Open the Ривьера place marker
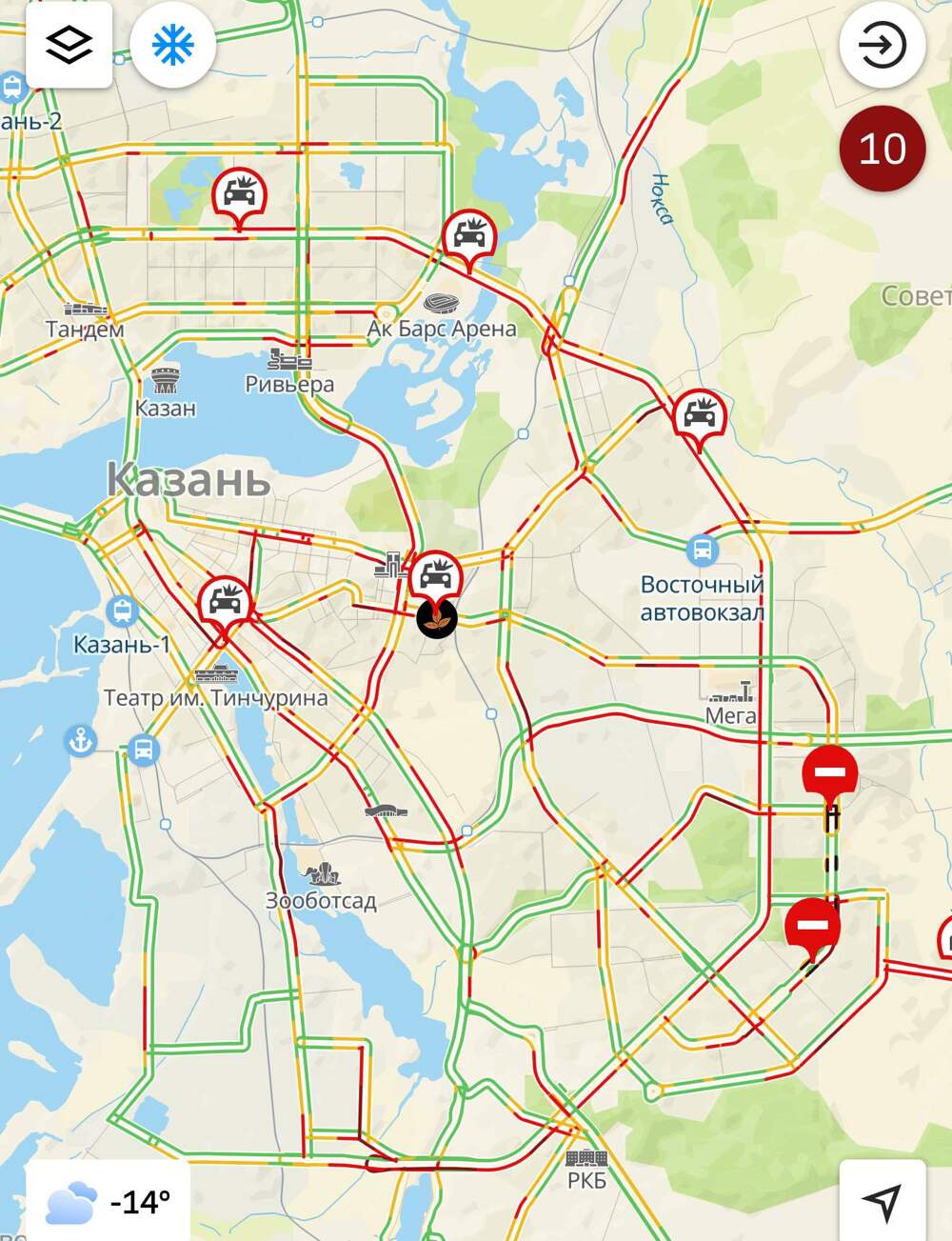The height and width of the screenshot is (1241, 952). coord(289,360)
